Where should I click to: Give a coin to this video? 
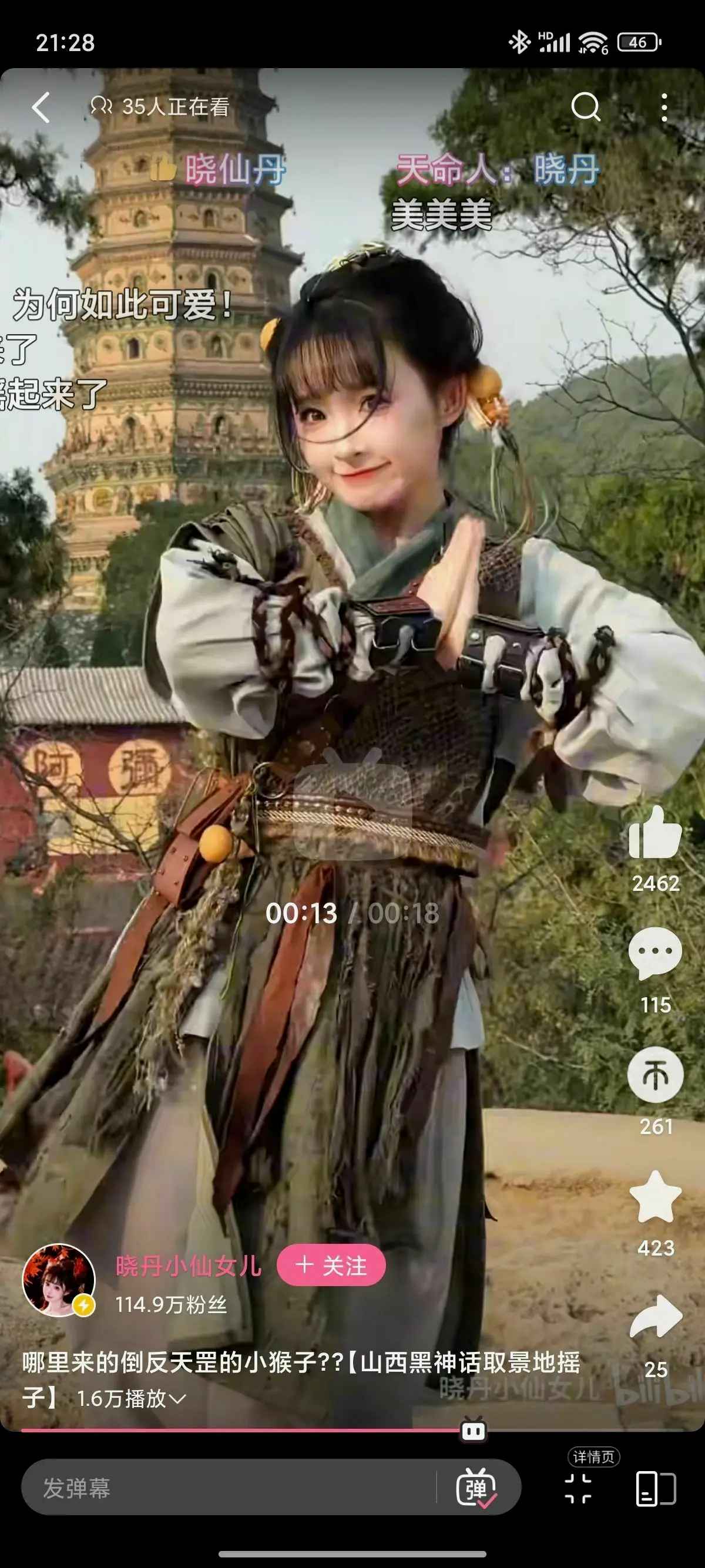click(655, 1075)
